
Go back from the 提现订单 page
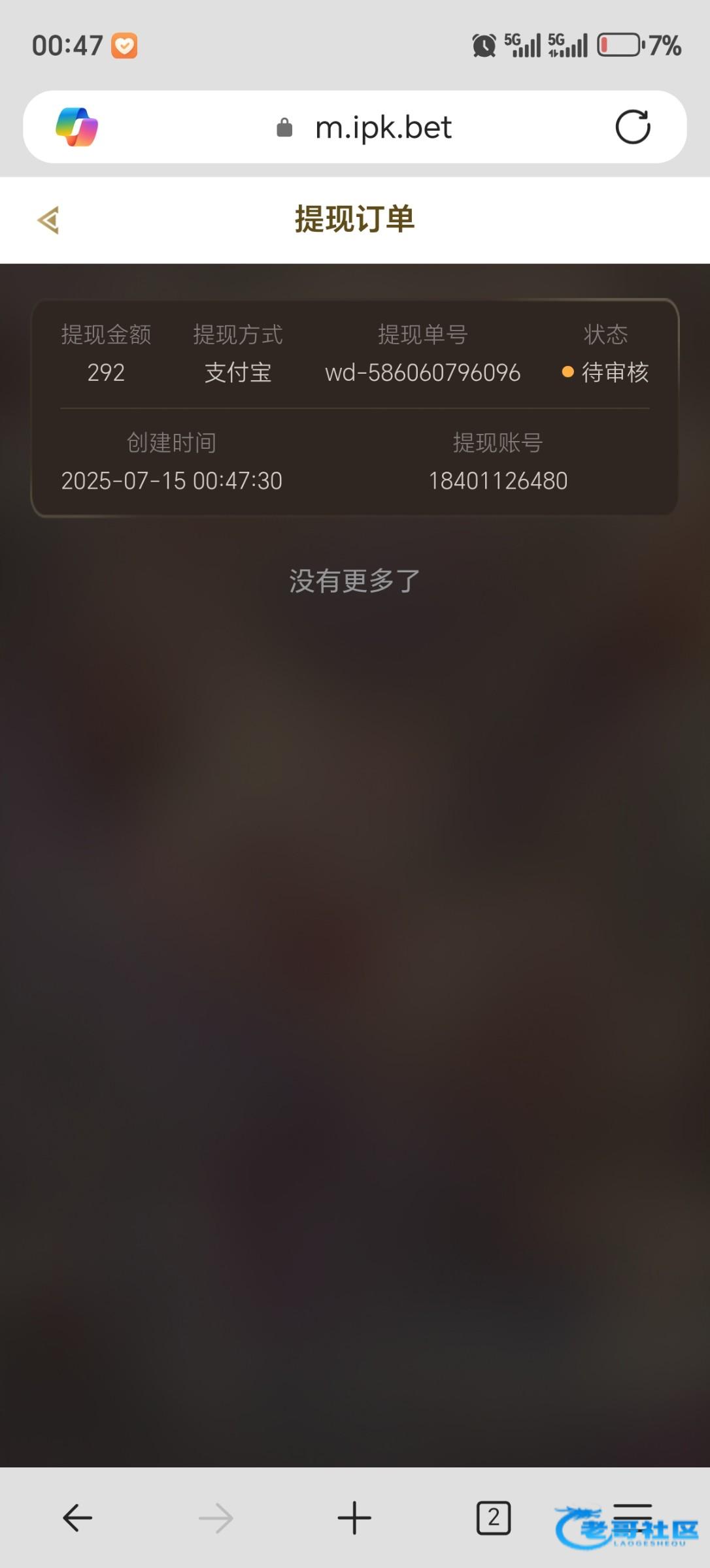coord(48,220)
